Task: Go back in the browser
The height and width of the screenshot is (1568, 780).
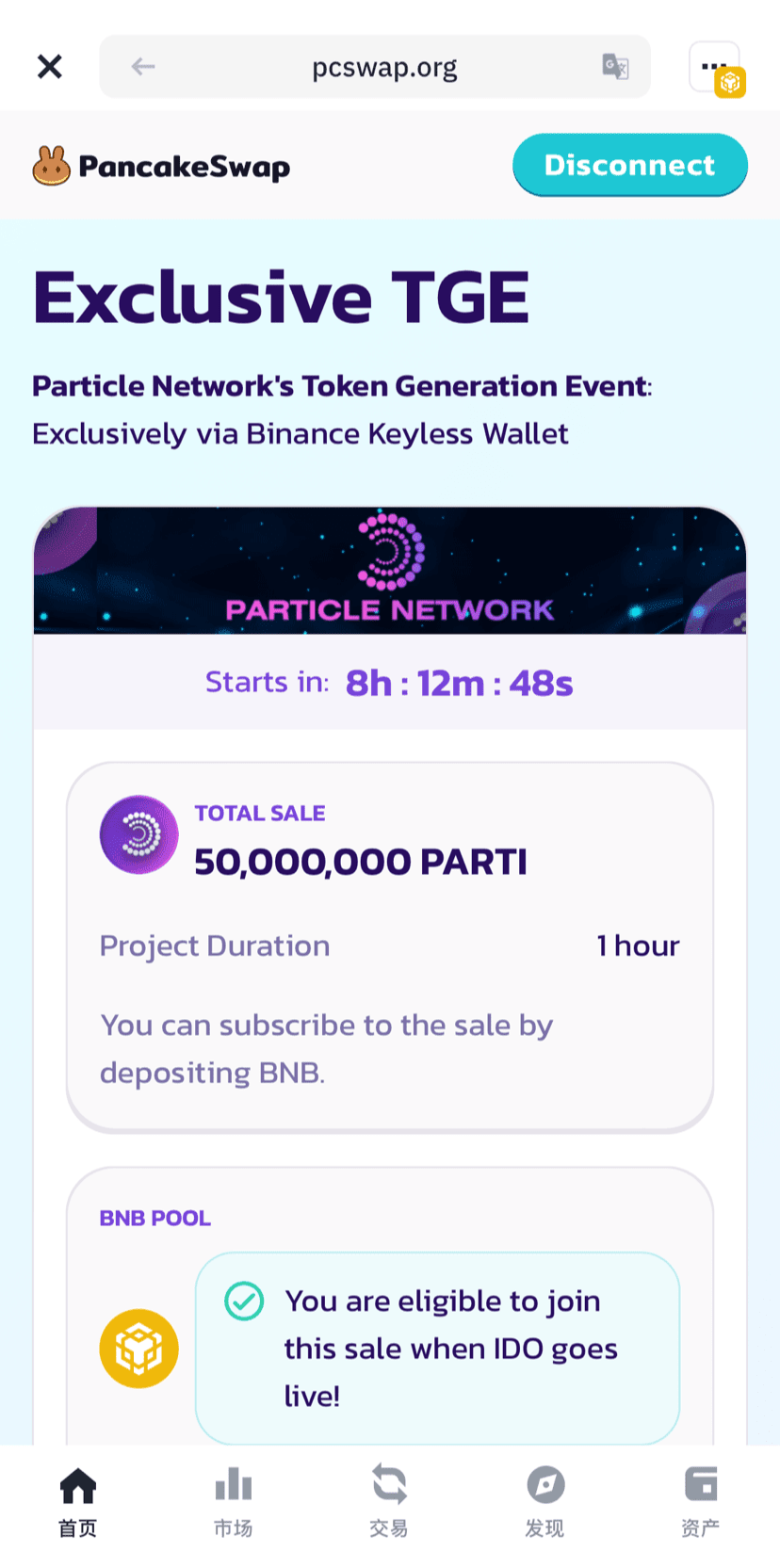Action: [x=143, y=67]
